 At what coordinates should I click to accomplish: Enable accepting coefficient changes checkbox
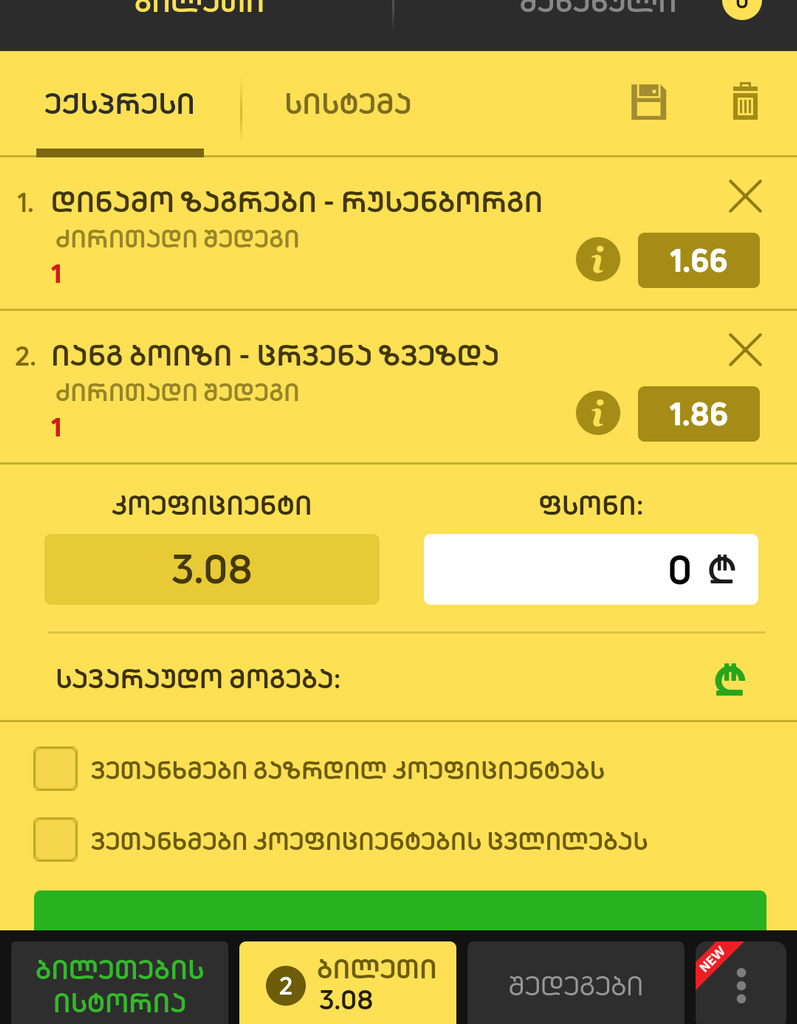tap(55, 840)
